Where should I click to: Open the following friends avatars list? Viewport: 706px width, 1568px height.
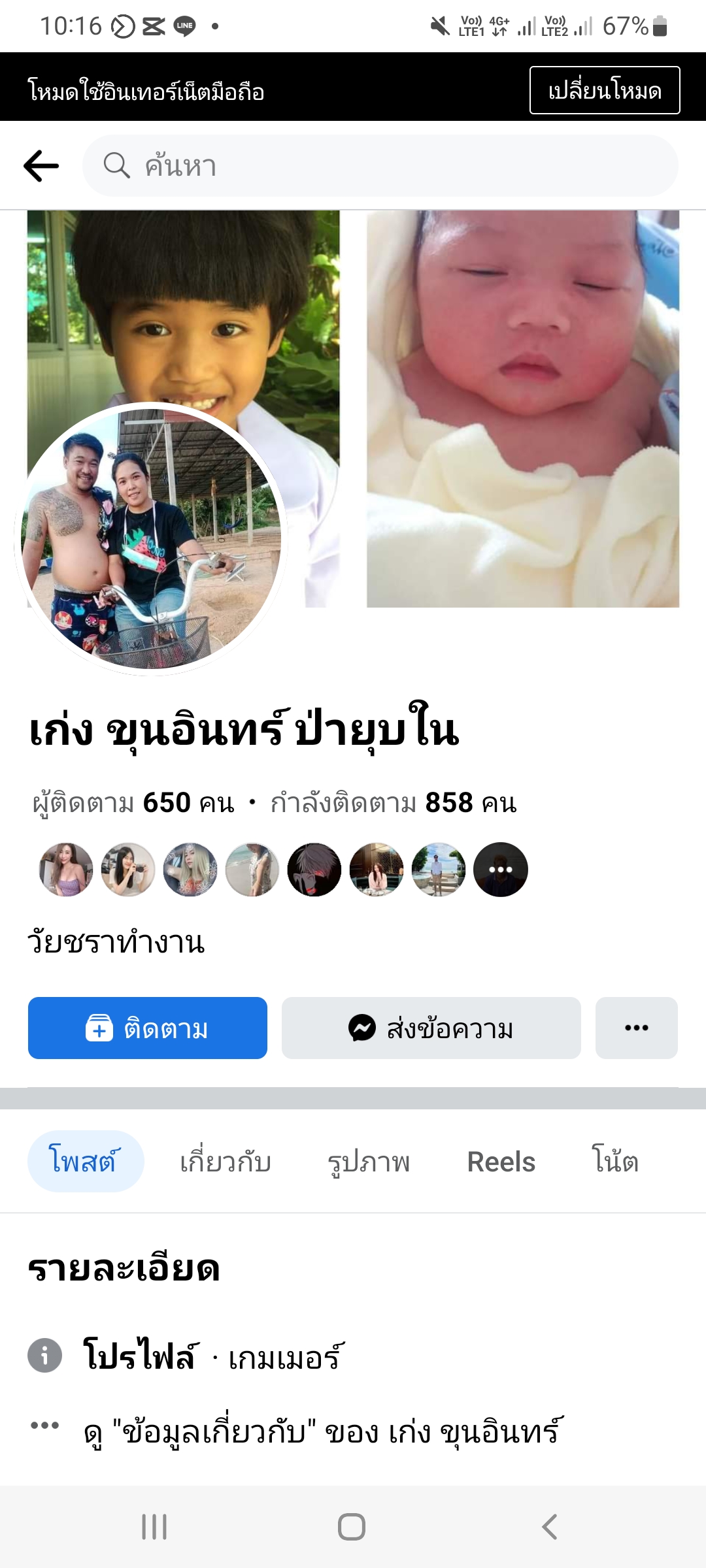(283, 870)
